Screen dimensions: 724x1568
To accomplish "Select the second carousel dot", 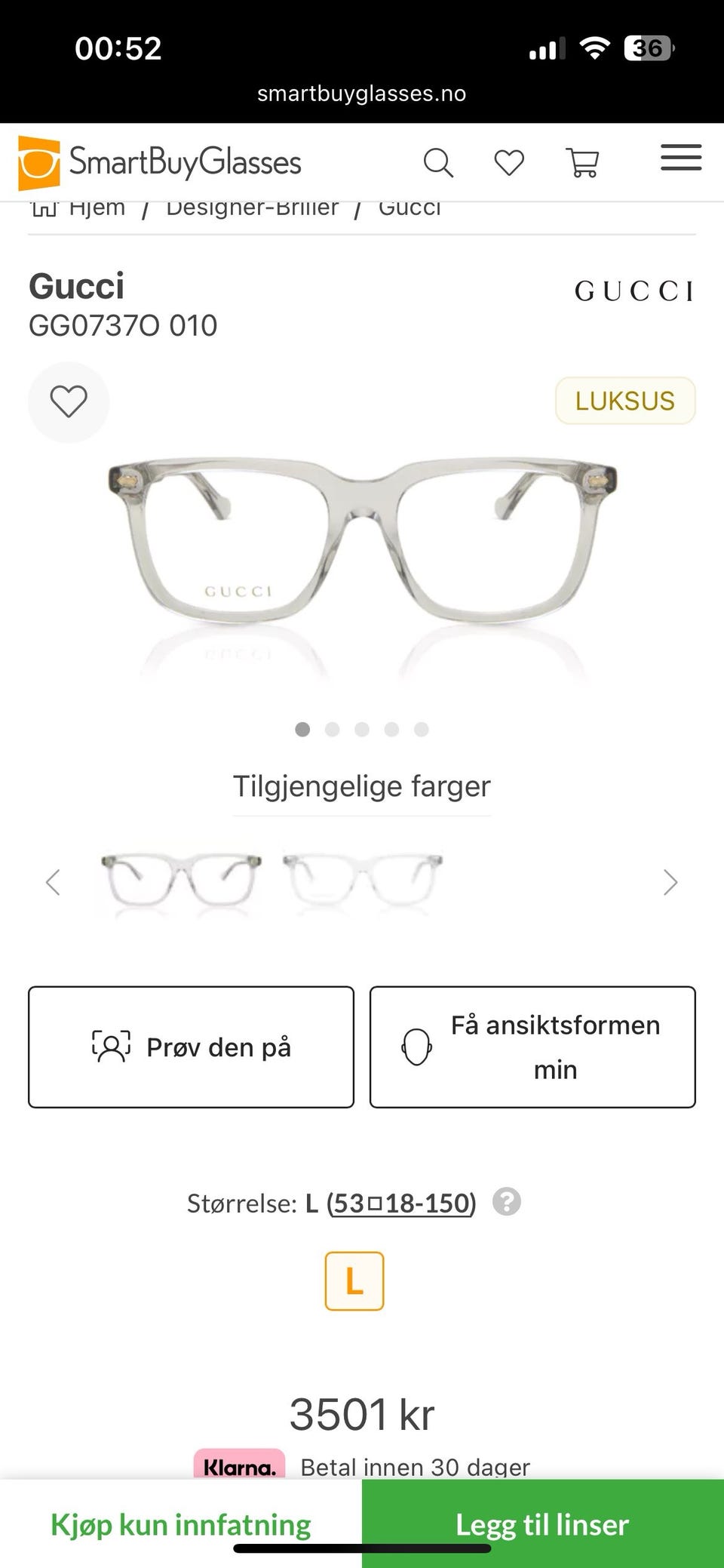I will point(333,730).
